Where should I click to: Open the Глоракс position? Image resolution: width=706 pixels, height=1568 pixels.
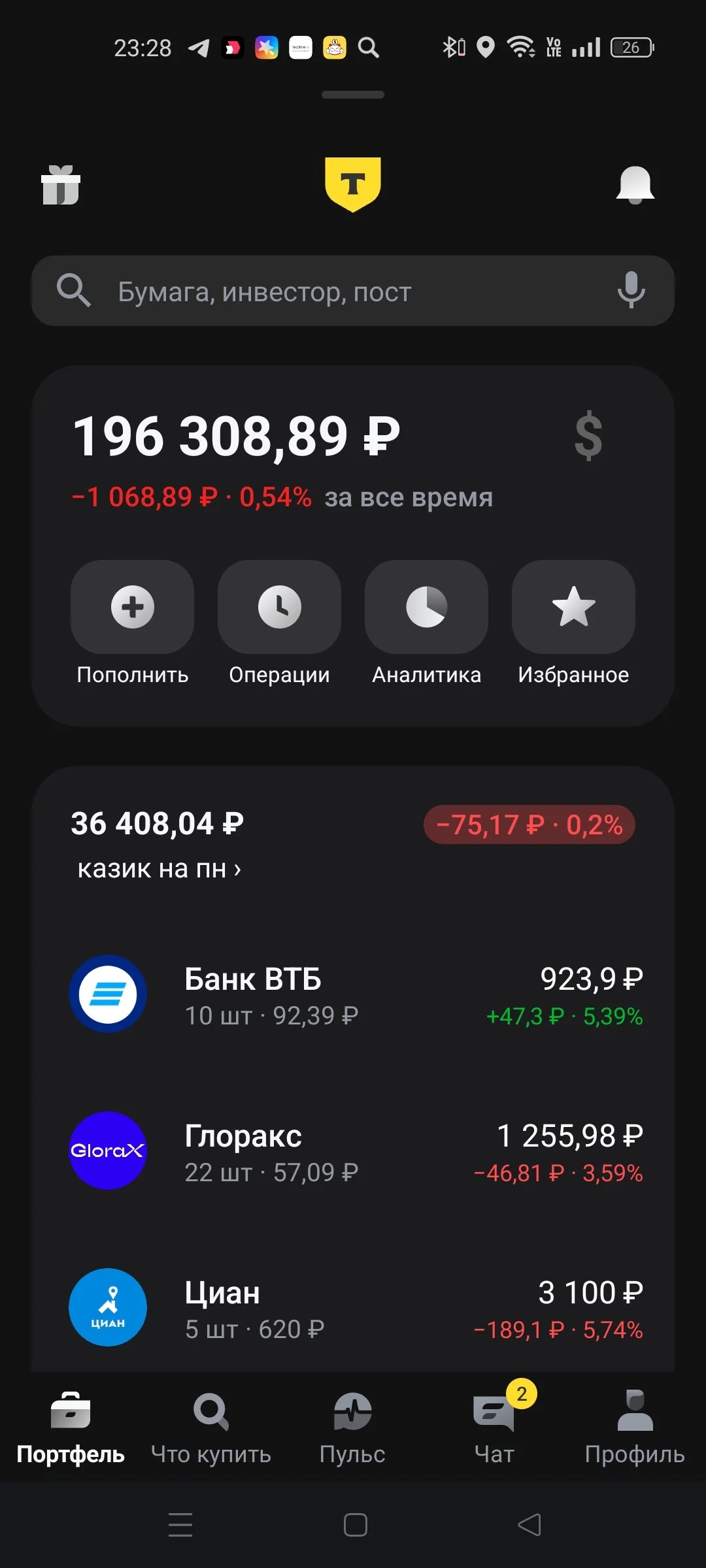pyautogui.click(x=353, y=1151)
